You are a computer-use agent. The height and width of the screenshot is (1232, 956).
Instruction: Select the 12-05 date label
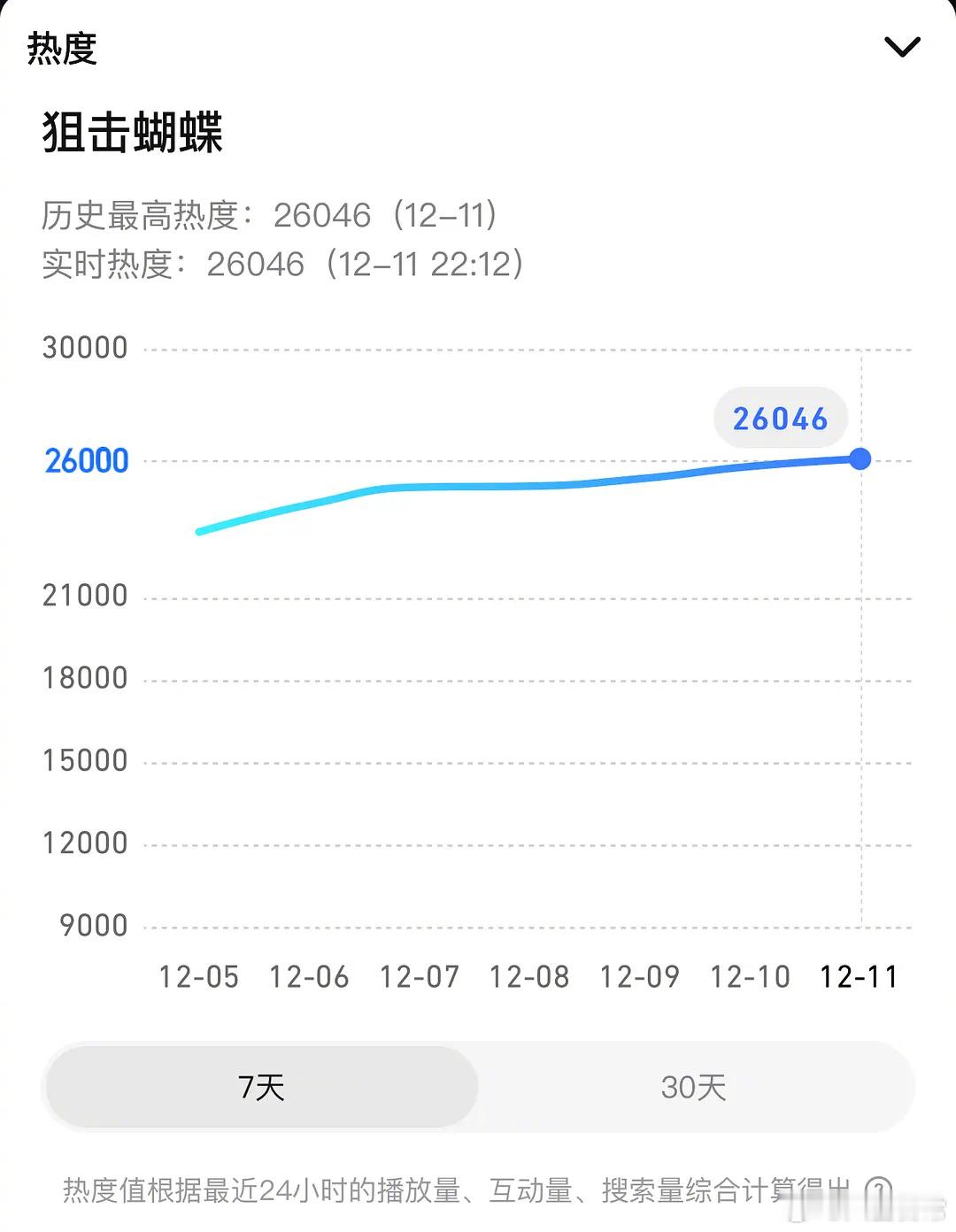point(201,977)
